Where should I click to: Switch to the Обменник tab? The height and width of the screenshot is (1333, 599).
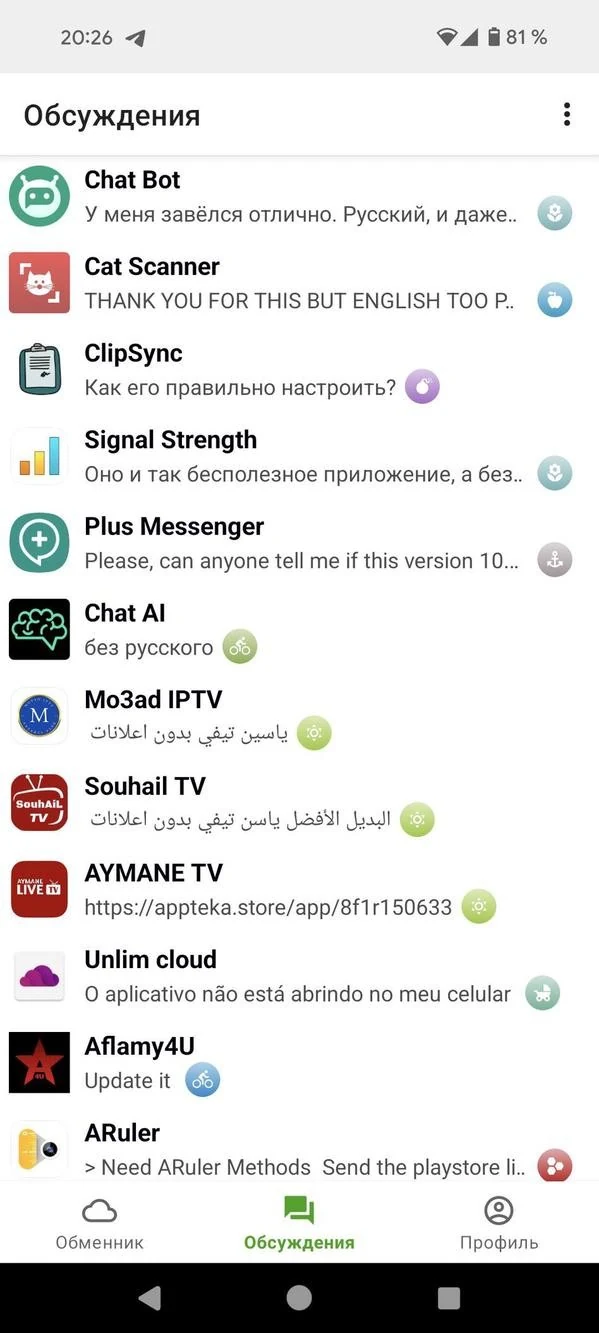99,1222
